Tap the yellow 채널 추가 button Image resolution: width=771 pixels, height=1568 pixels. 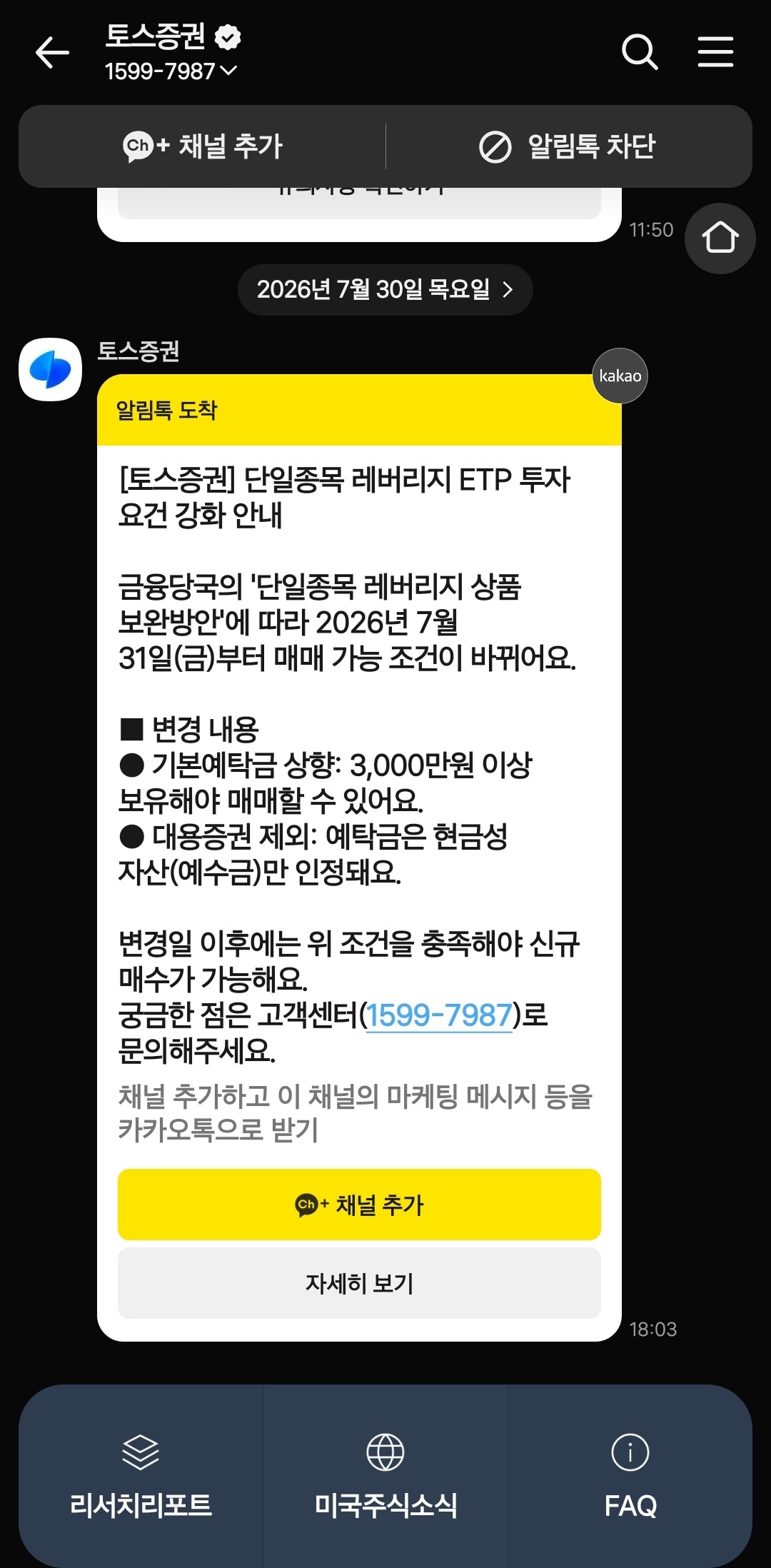[x=359, y=1205]
